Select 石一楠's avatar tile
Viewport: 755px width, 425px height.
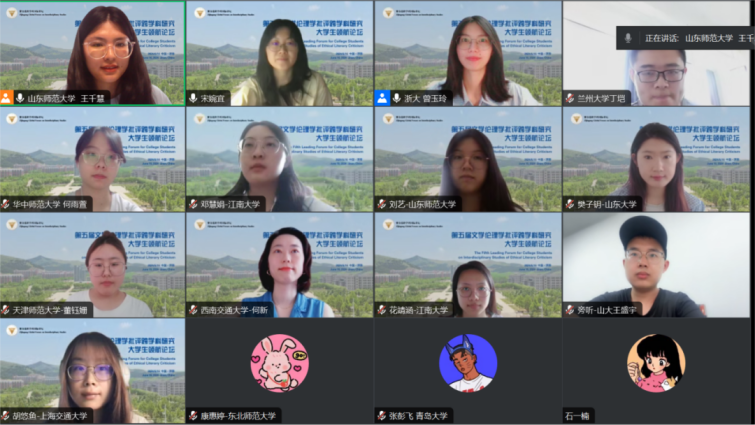tap(657, 364)
